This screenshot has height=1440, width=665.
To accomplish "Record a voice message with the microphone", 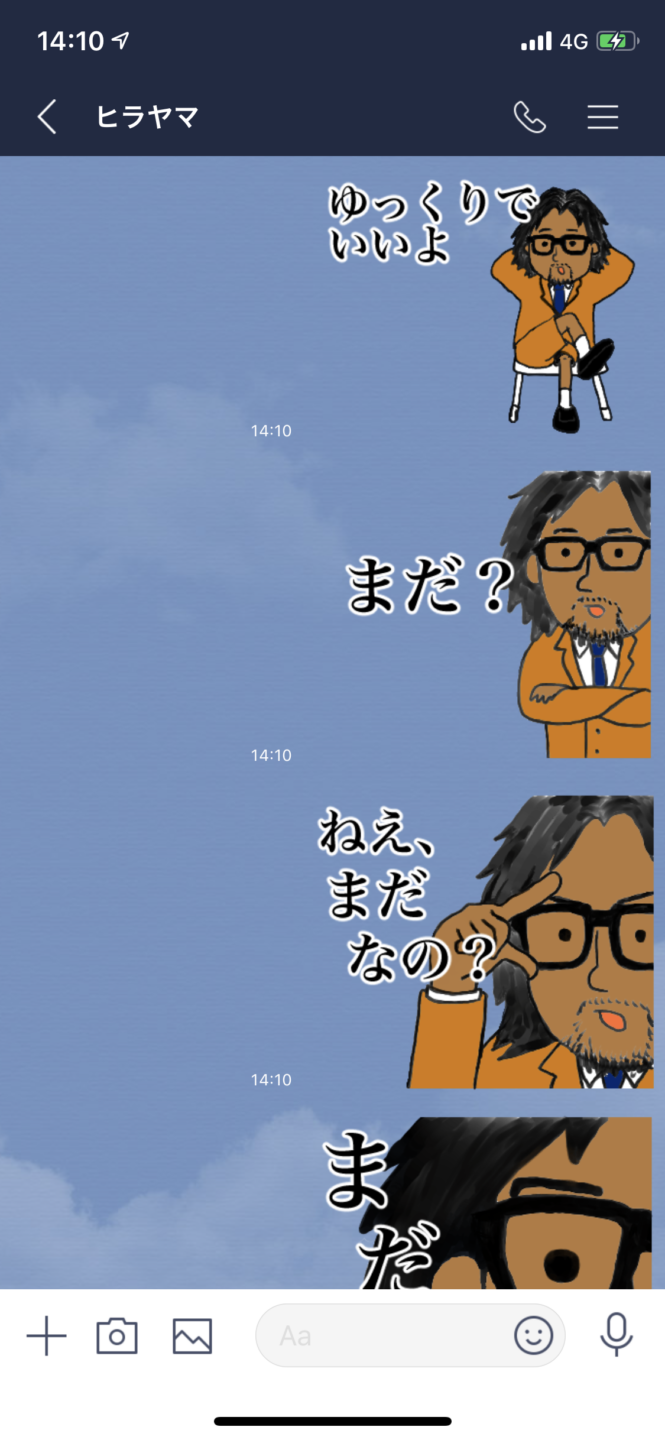I will click(x=616, y=1335).
